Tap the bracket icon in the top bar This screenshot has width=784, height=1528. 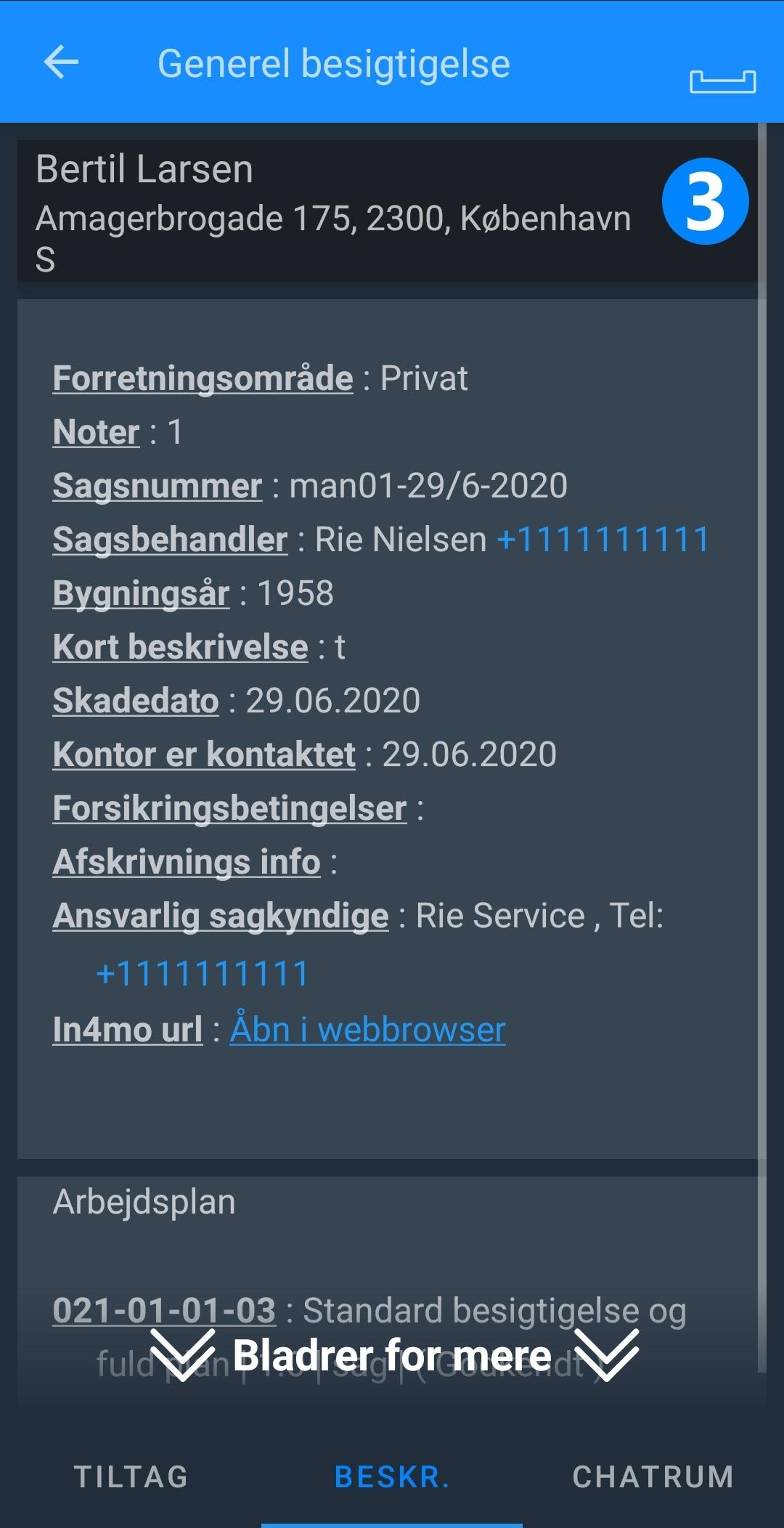pos(722,81)
